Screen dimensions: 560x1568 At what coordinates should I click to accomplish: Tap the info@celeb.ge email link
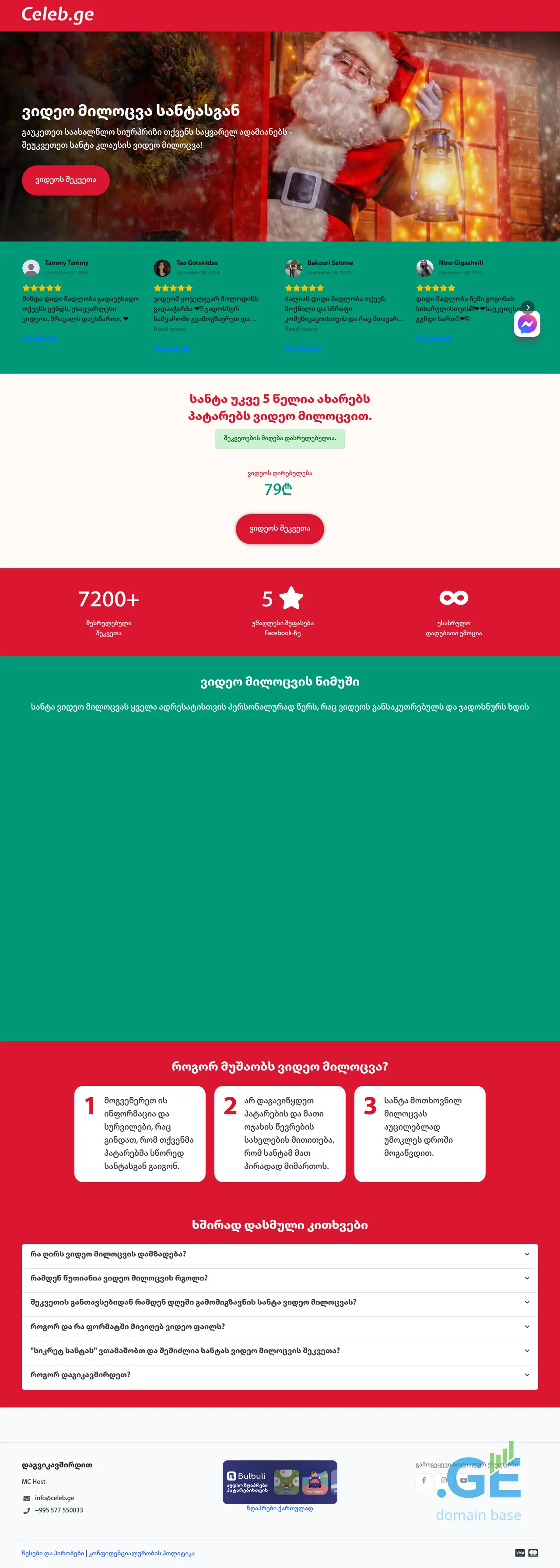coord(54,1498)
